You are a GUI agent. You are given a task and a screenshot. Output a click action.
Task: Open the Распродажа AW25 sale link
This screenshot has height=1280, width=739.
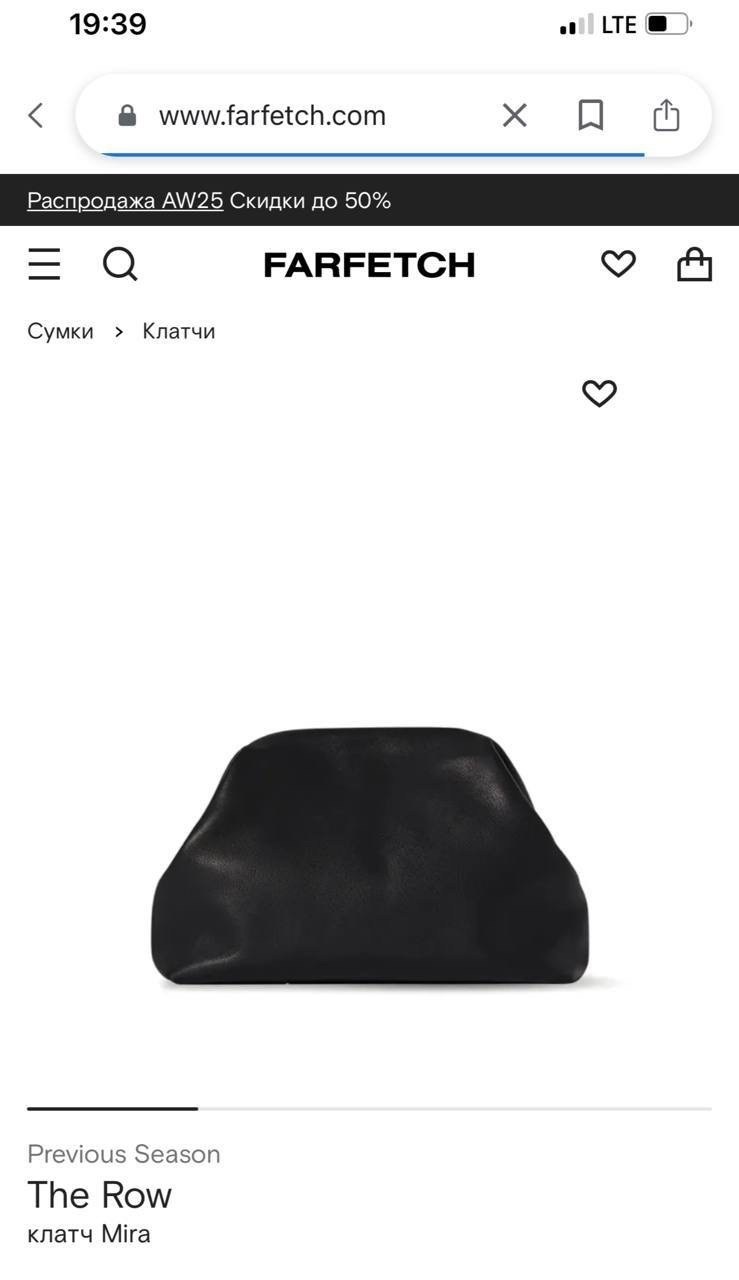tap(125, 200)
